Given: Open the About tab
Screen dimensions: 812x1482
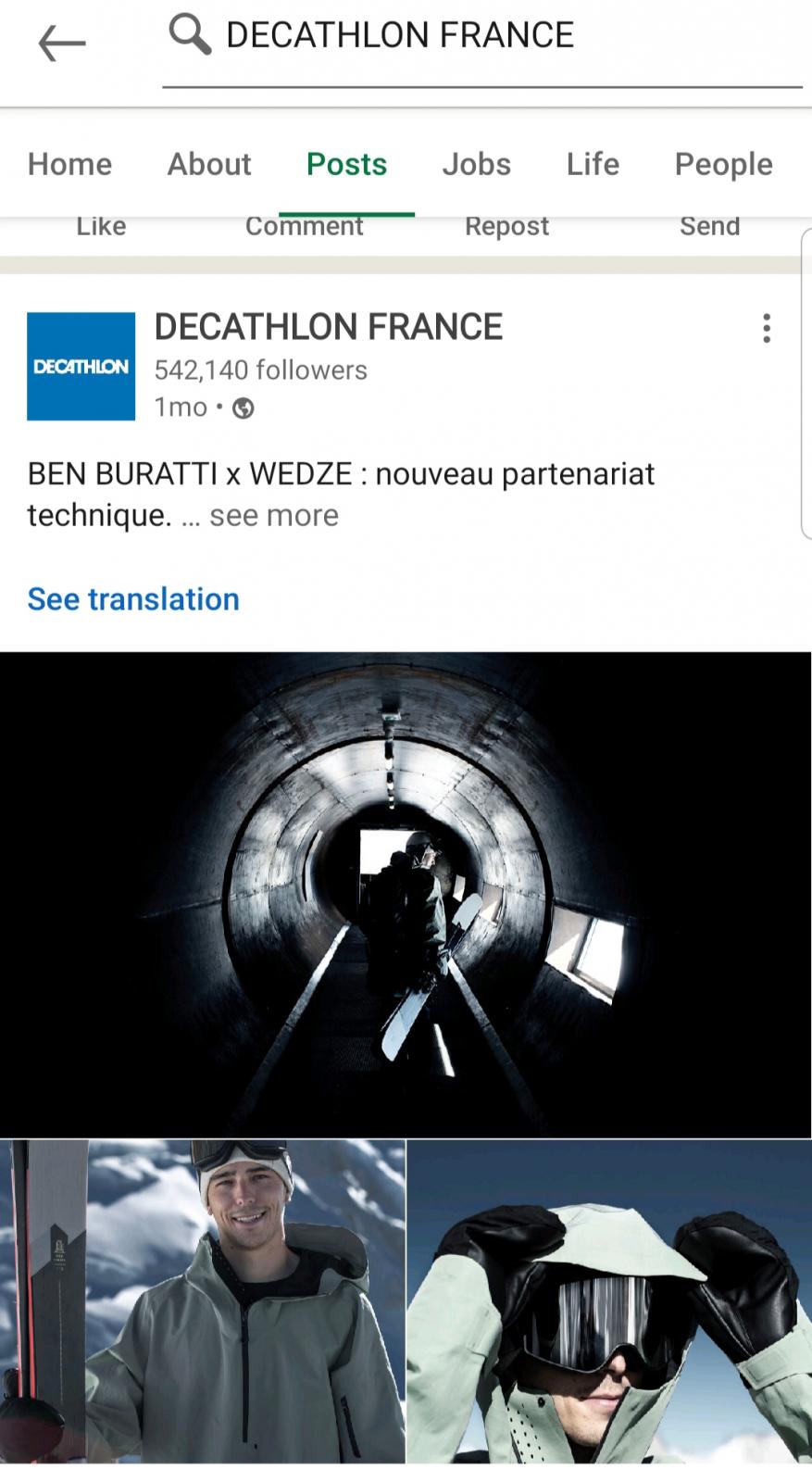Looking at the screenshot, I should point(209,164).
